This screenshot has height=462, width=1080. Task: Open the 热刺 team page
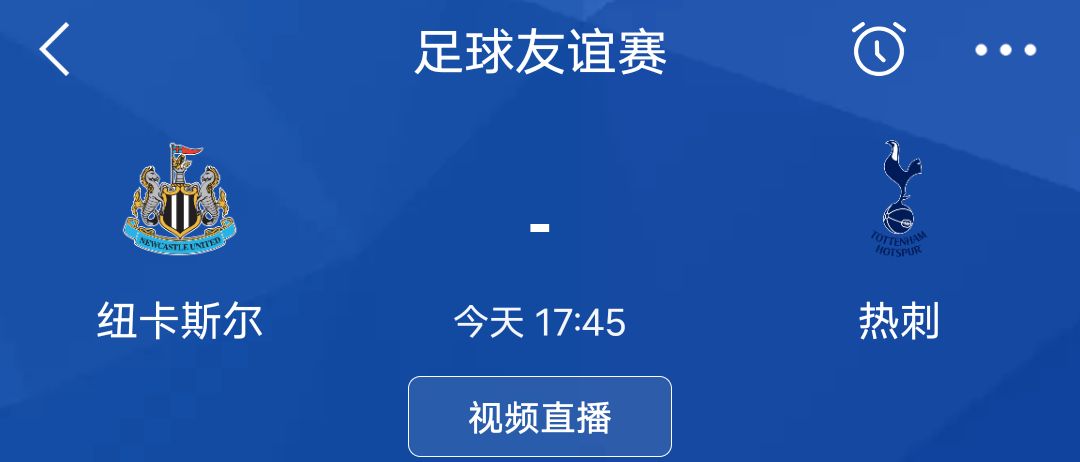point(899,200)
